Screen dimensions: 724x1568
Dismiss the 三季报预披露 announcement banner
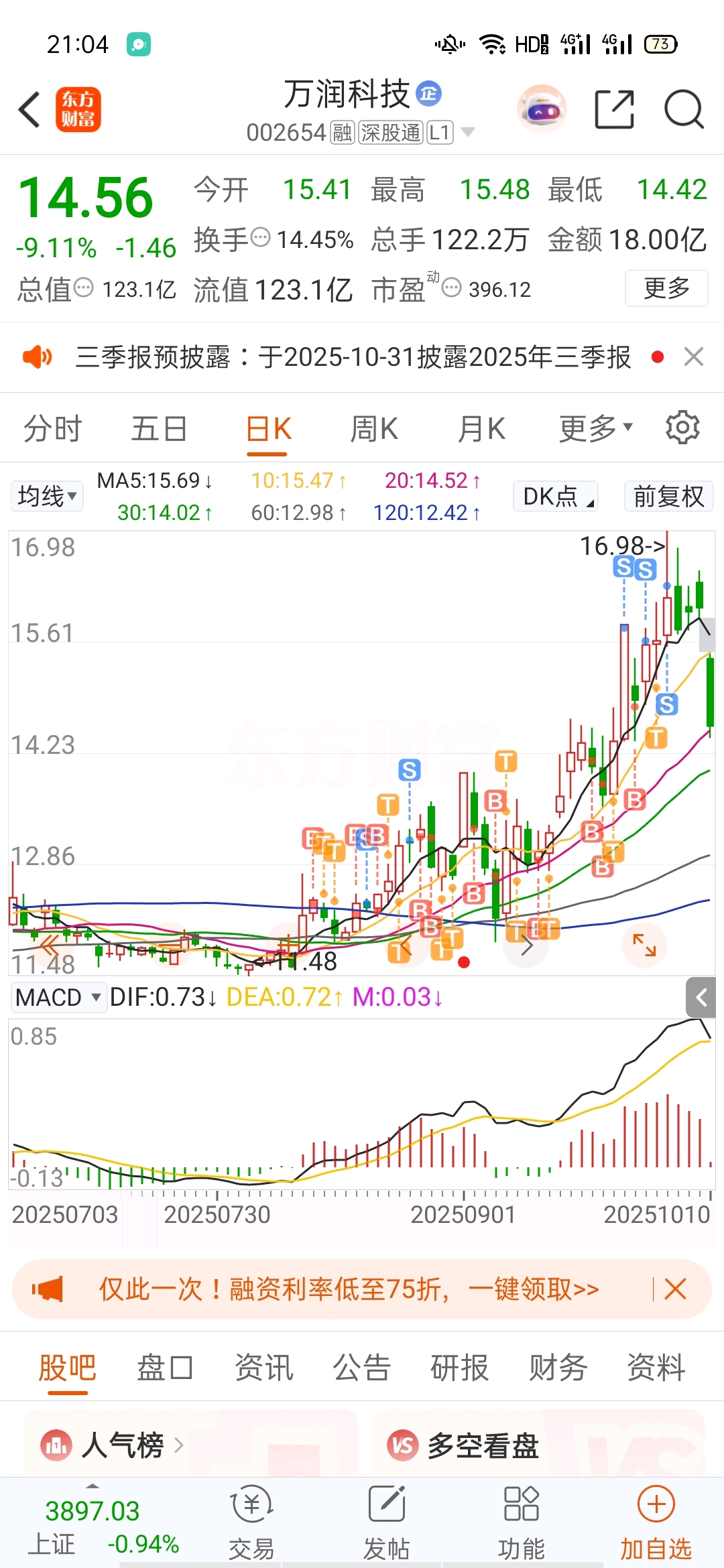[x=694, y=356]
